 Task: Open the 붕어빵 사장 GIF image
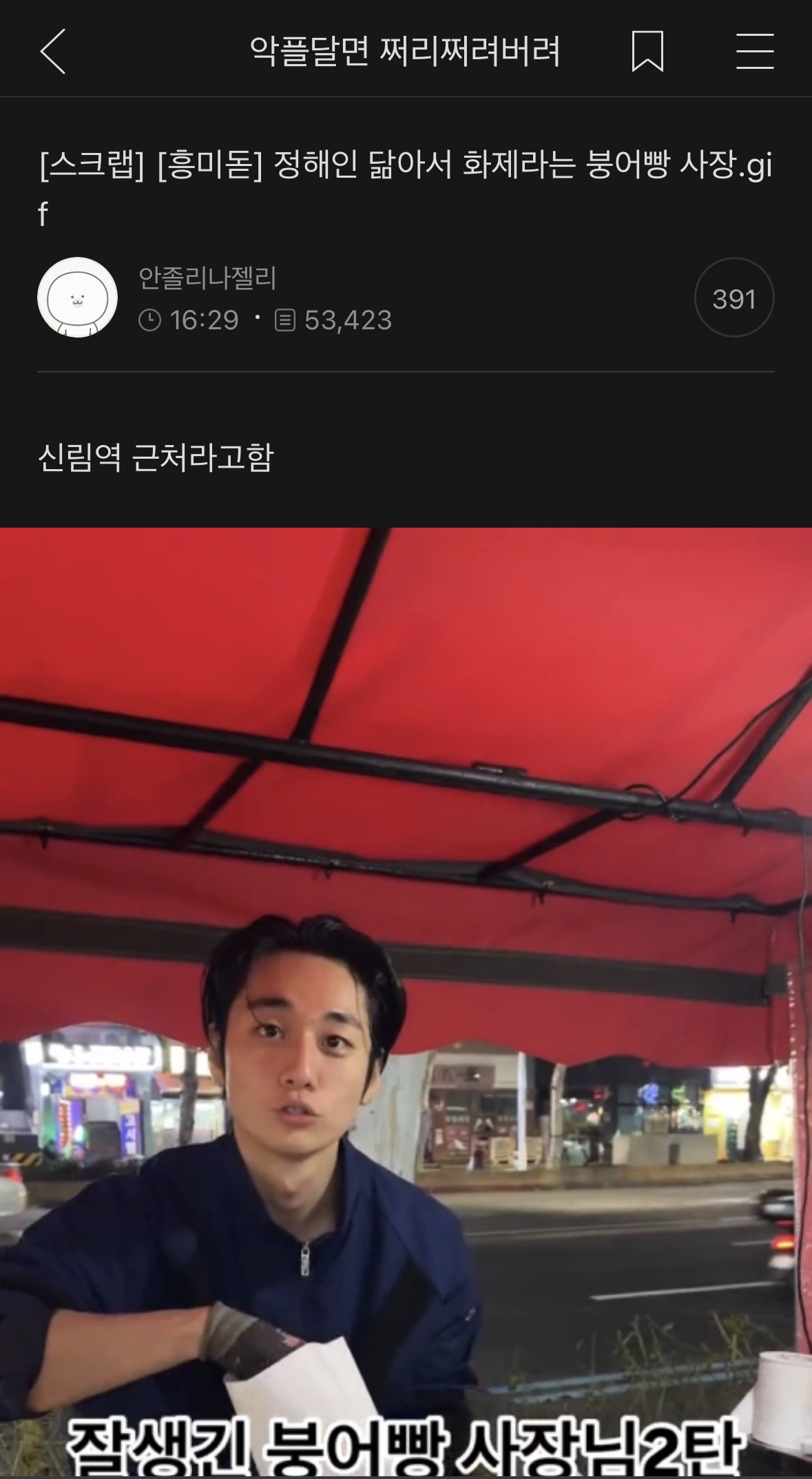pyautogui.click(x=406, y=1002)
